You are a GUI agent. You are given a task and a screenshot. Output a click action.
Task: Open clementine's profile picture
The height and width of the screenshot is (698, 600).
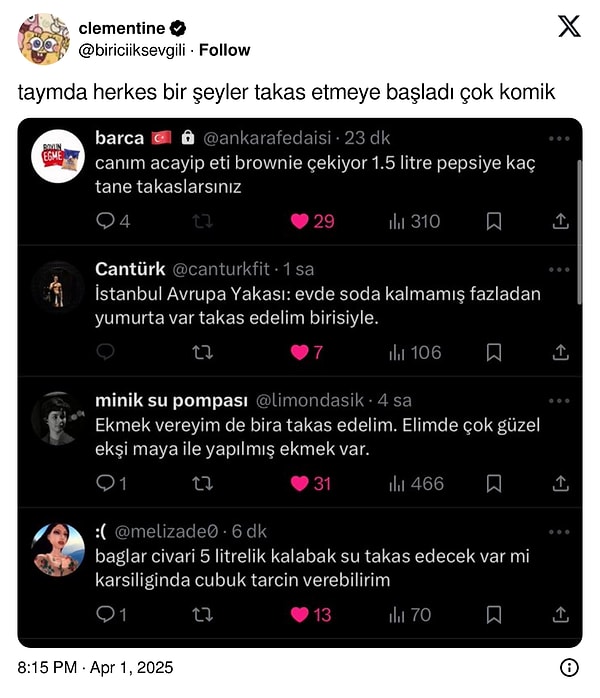tap(42, 39)
